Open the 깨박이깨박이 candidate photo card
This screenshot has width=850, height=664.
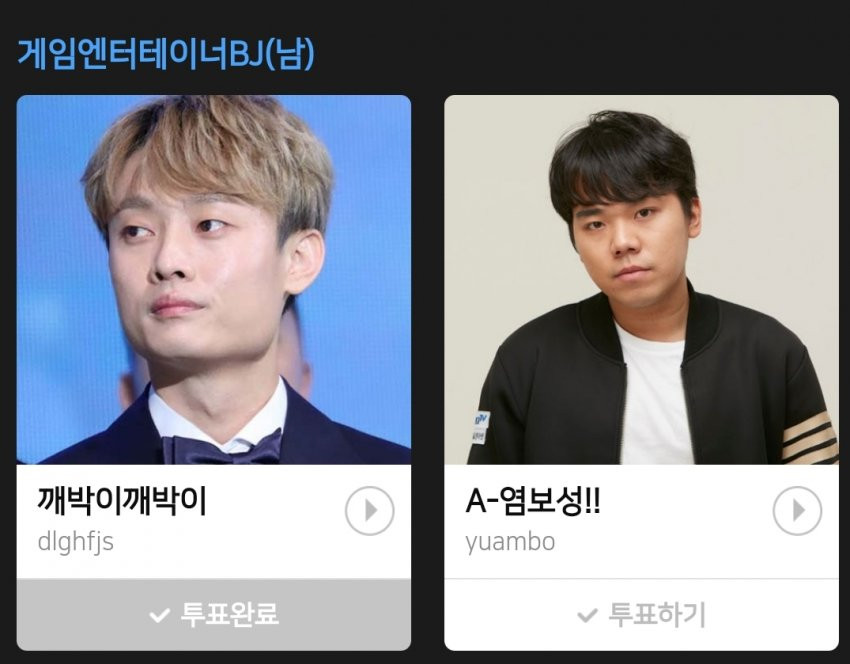click(213, 280)
